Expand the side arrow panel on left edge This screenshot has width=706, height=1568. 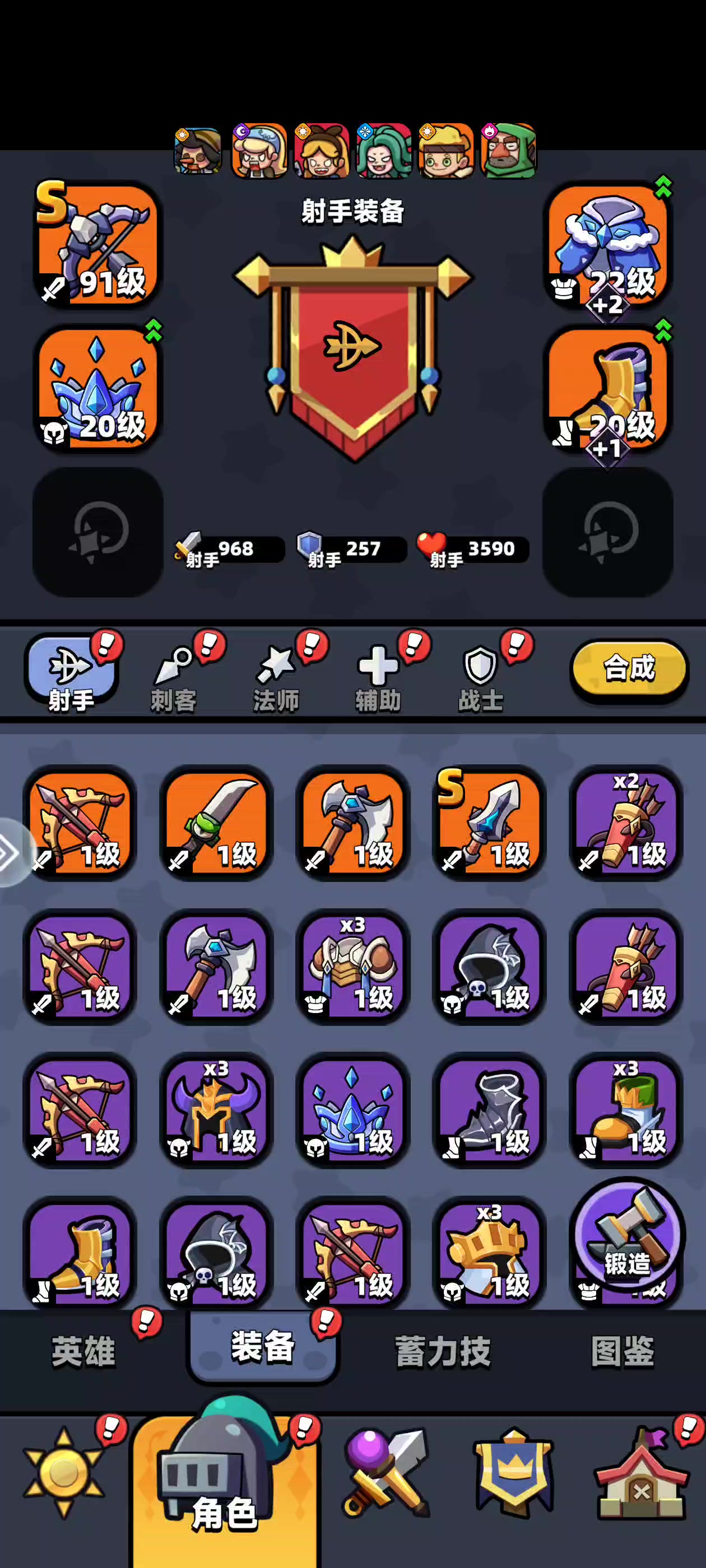pyautogui.click(x=12, y=853)
